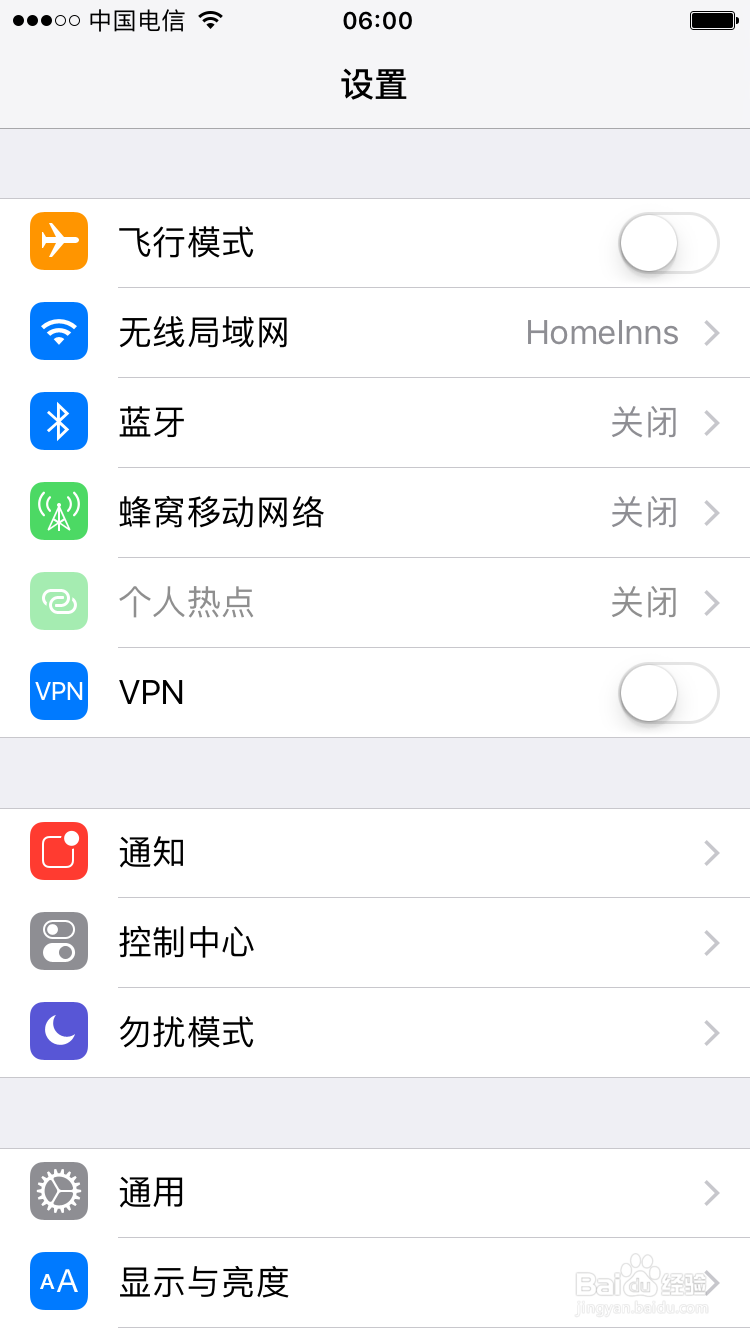Tap the HomeInns network label

click(x=602, y=332)
